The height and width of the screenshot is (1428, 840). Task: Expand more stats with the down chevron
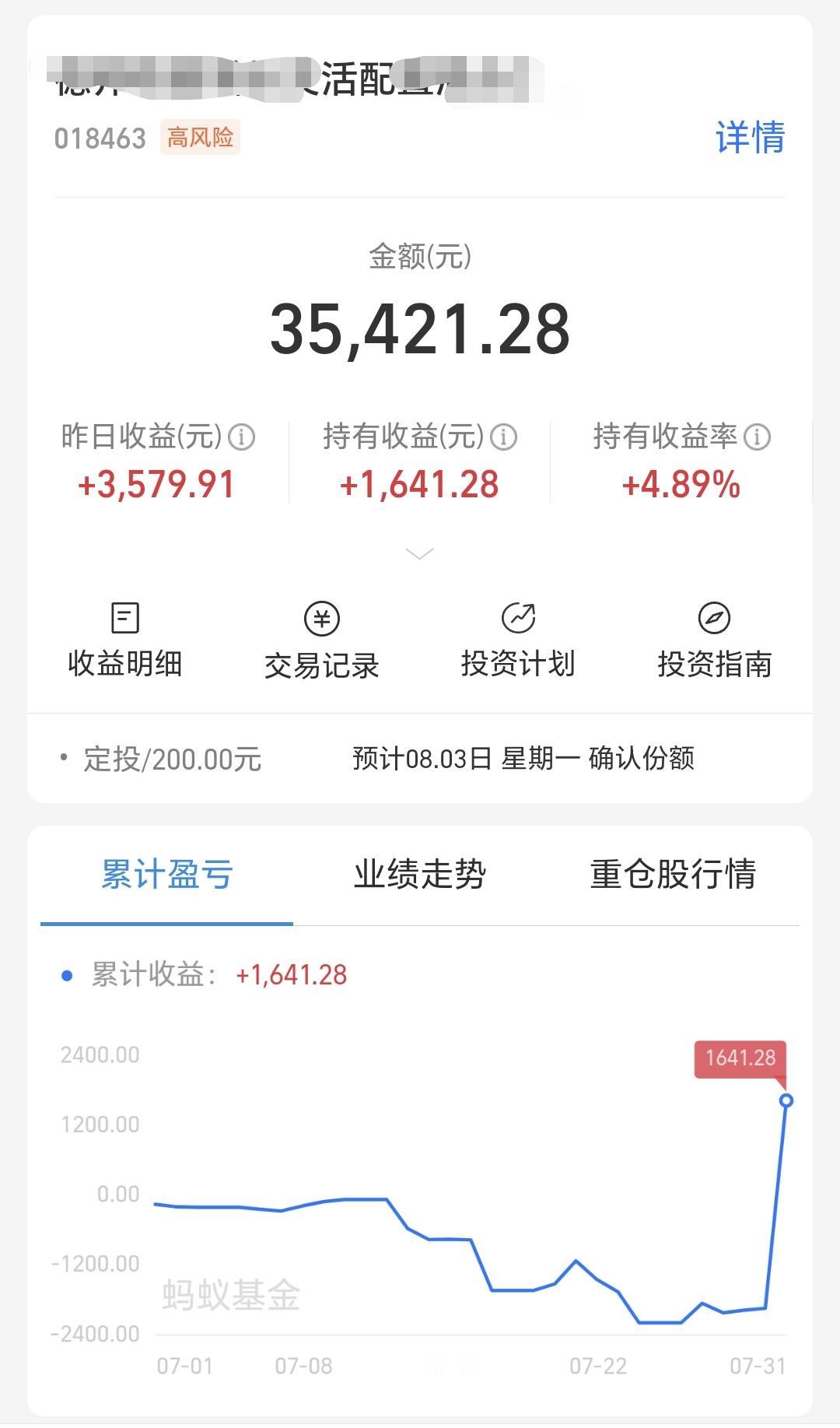(x=420, y=554)
